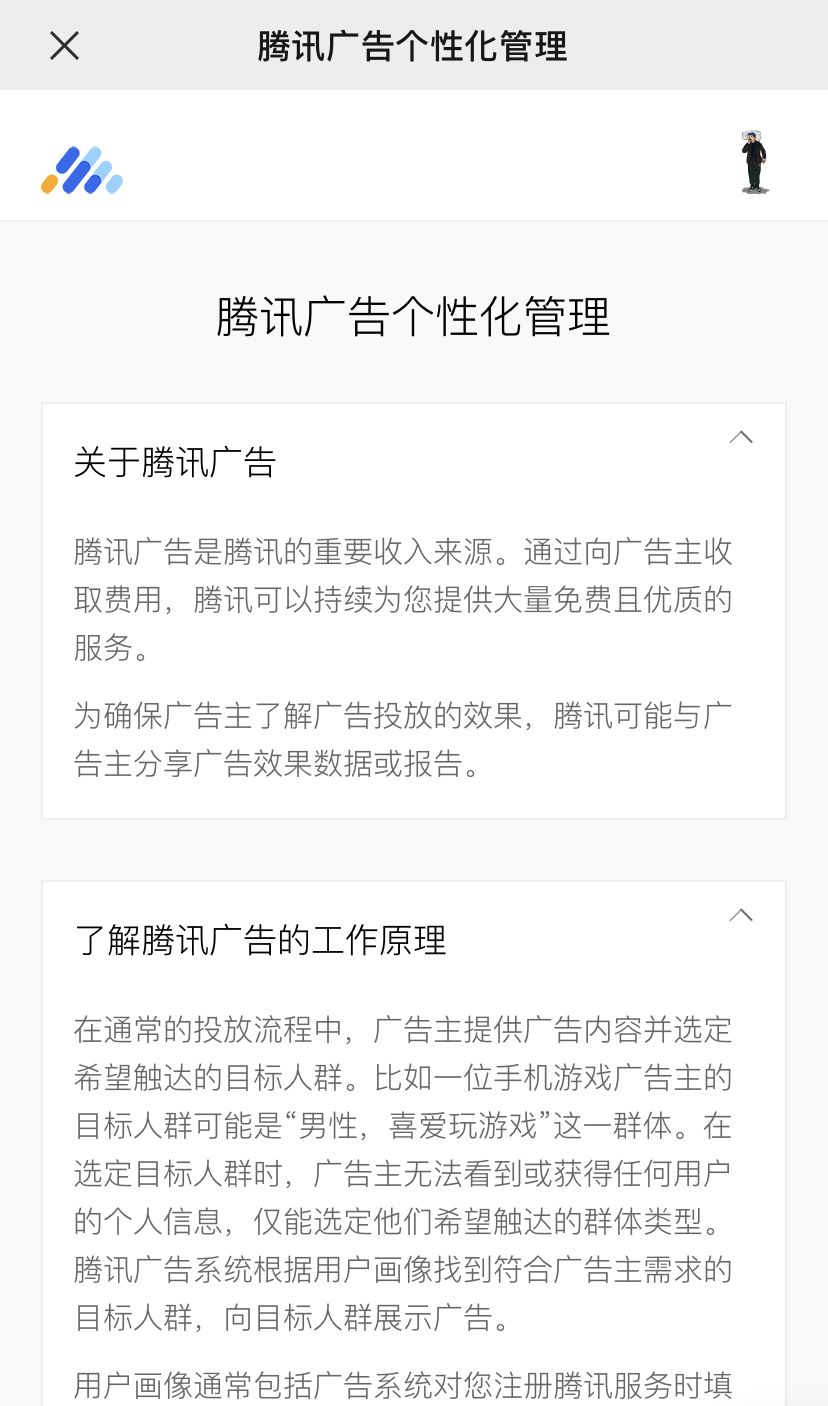The width and height of the screenshot is (828, 1406).
Task: Collapse the 关于腾讯广告 section
Action: [741, 437]
